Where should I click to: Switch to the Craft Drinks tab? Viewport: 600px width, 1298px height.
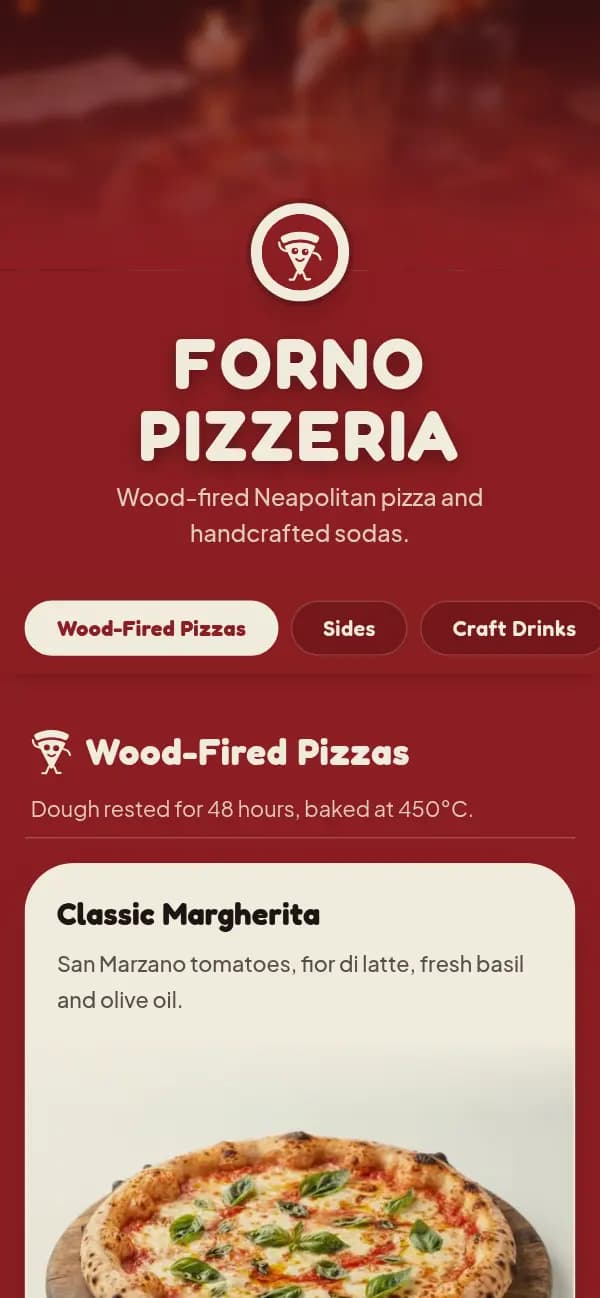[x=511, y=628]
